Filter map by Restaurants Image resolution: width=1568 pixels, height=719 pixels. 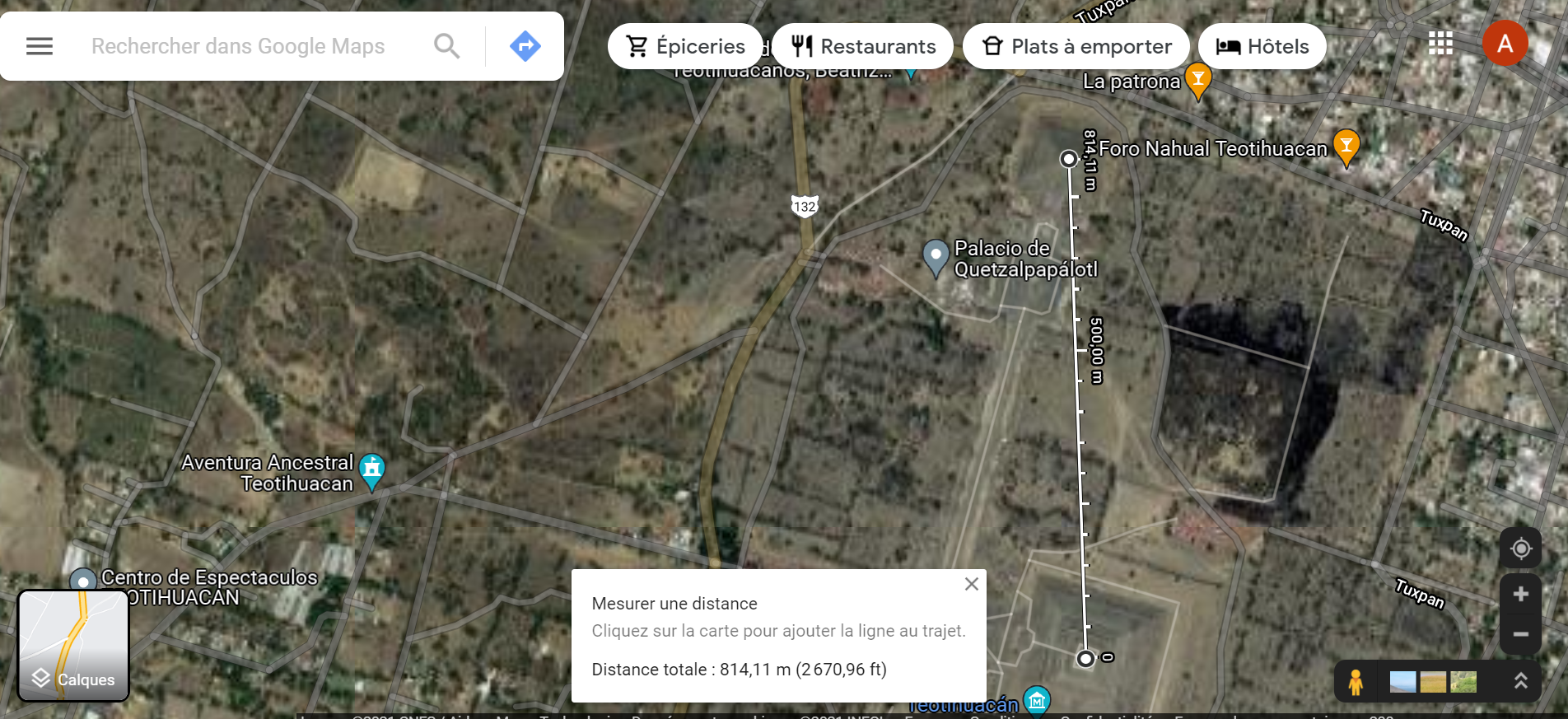(863, 46)
